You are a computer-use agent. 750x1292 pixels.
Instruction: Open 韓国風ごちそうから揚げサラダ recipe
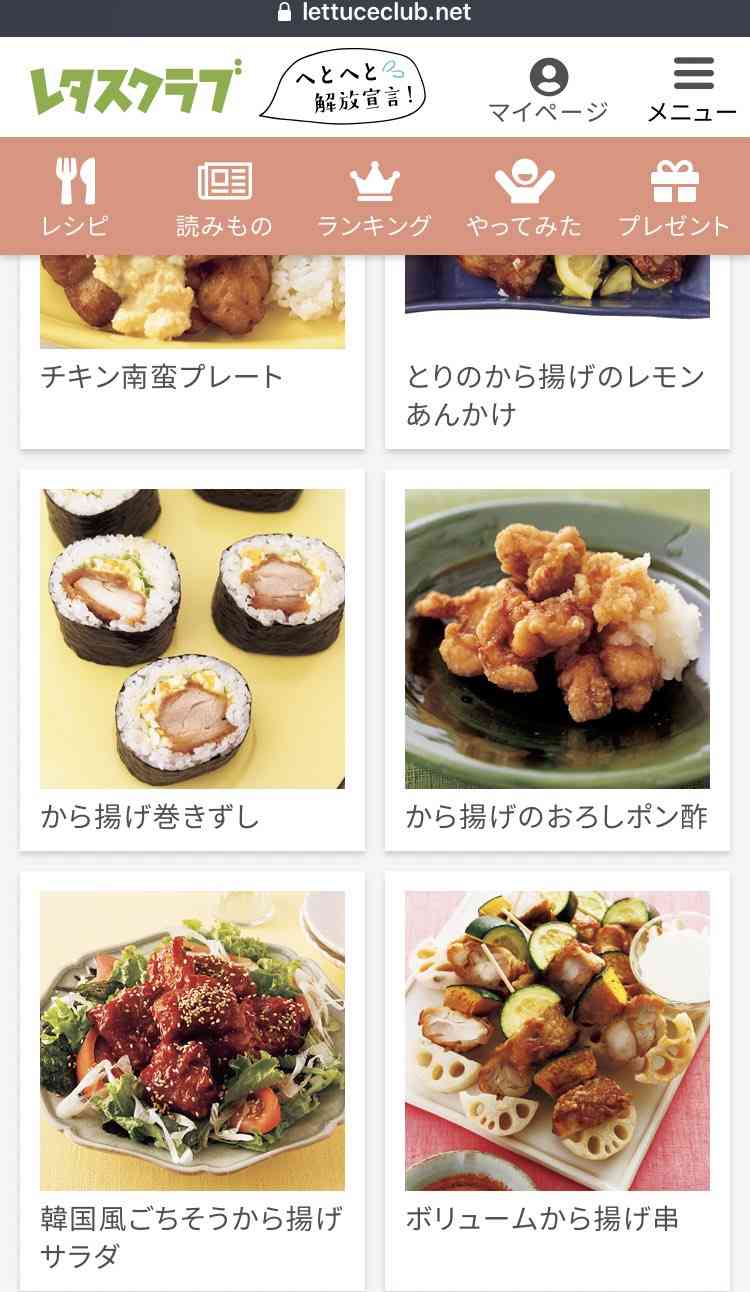click(192, 1081)
